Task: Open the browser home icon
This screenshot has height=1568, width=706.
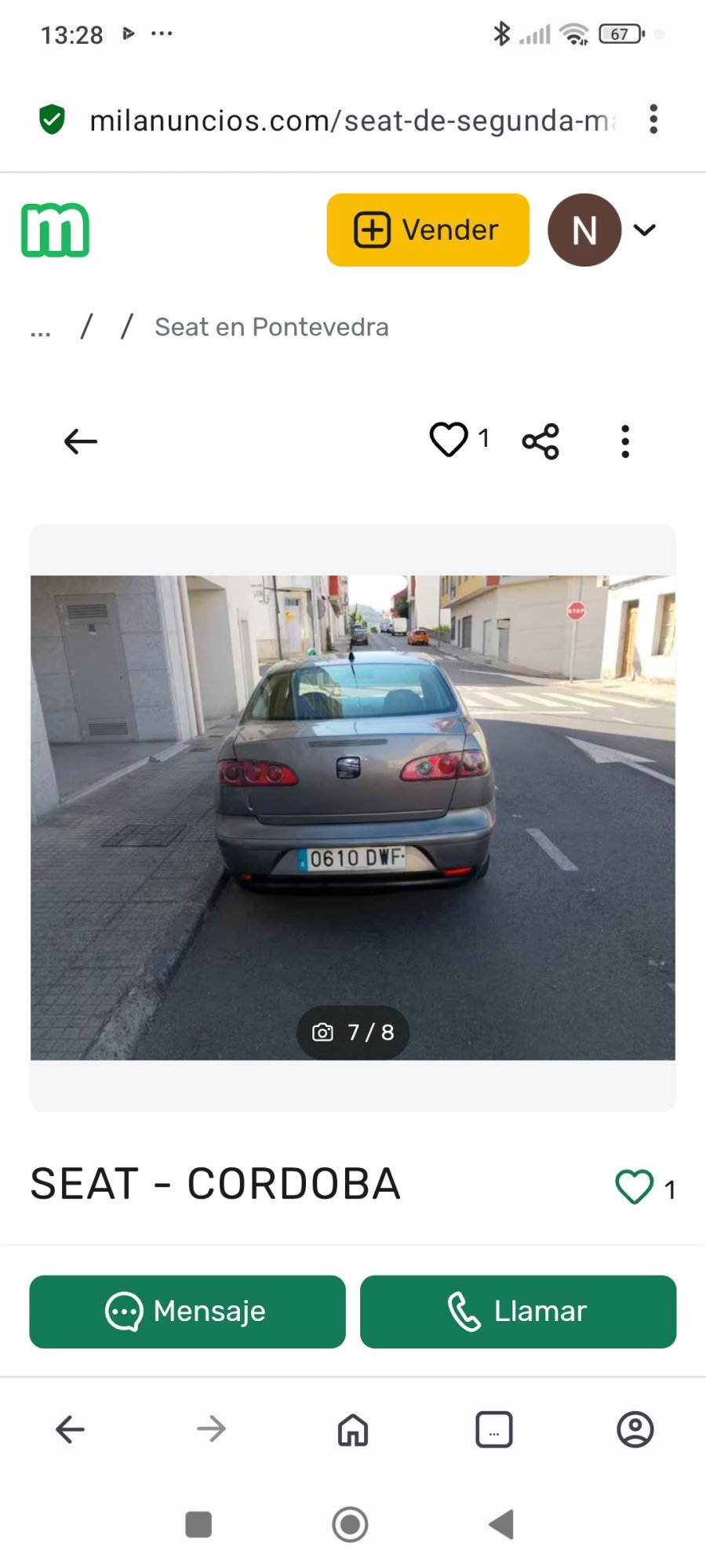Action: (353, 1429)
